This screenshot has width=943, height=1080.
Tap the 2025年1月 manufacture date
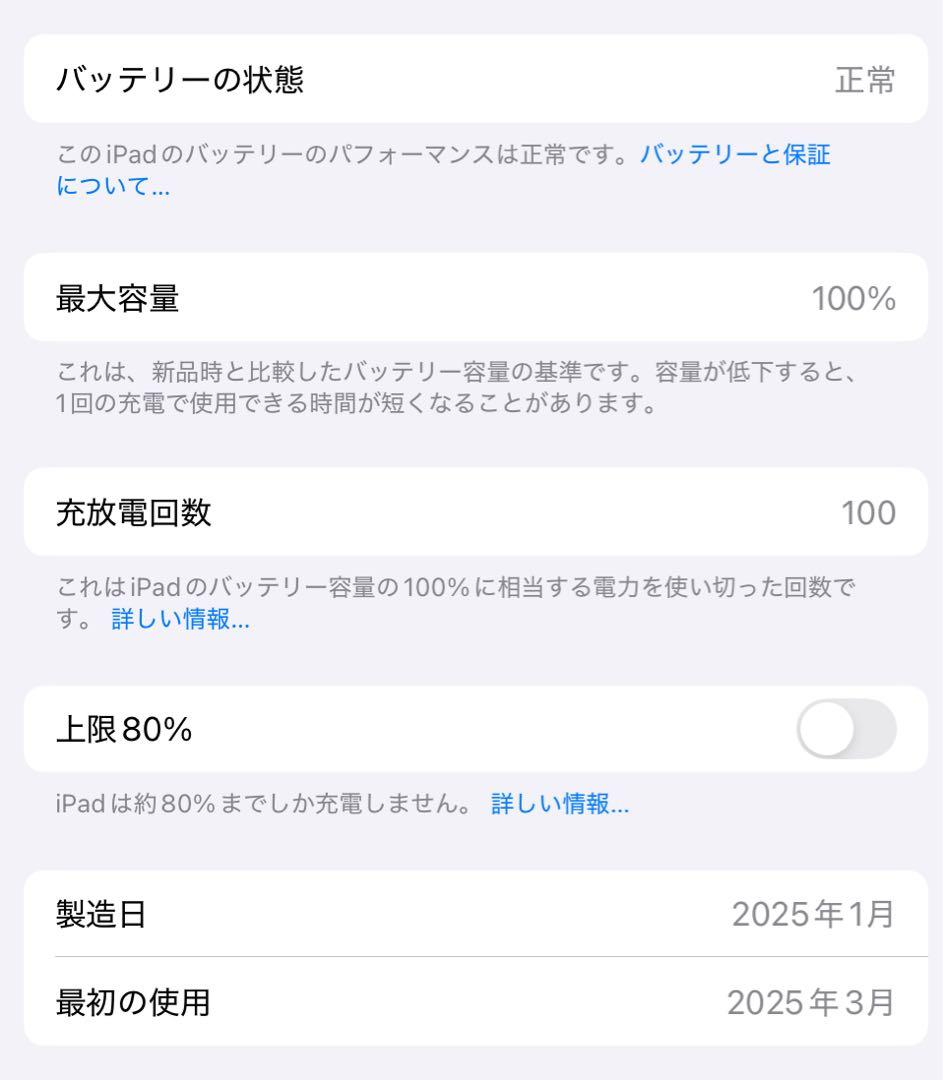[813, 913]
